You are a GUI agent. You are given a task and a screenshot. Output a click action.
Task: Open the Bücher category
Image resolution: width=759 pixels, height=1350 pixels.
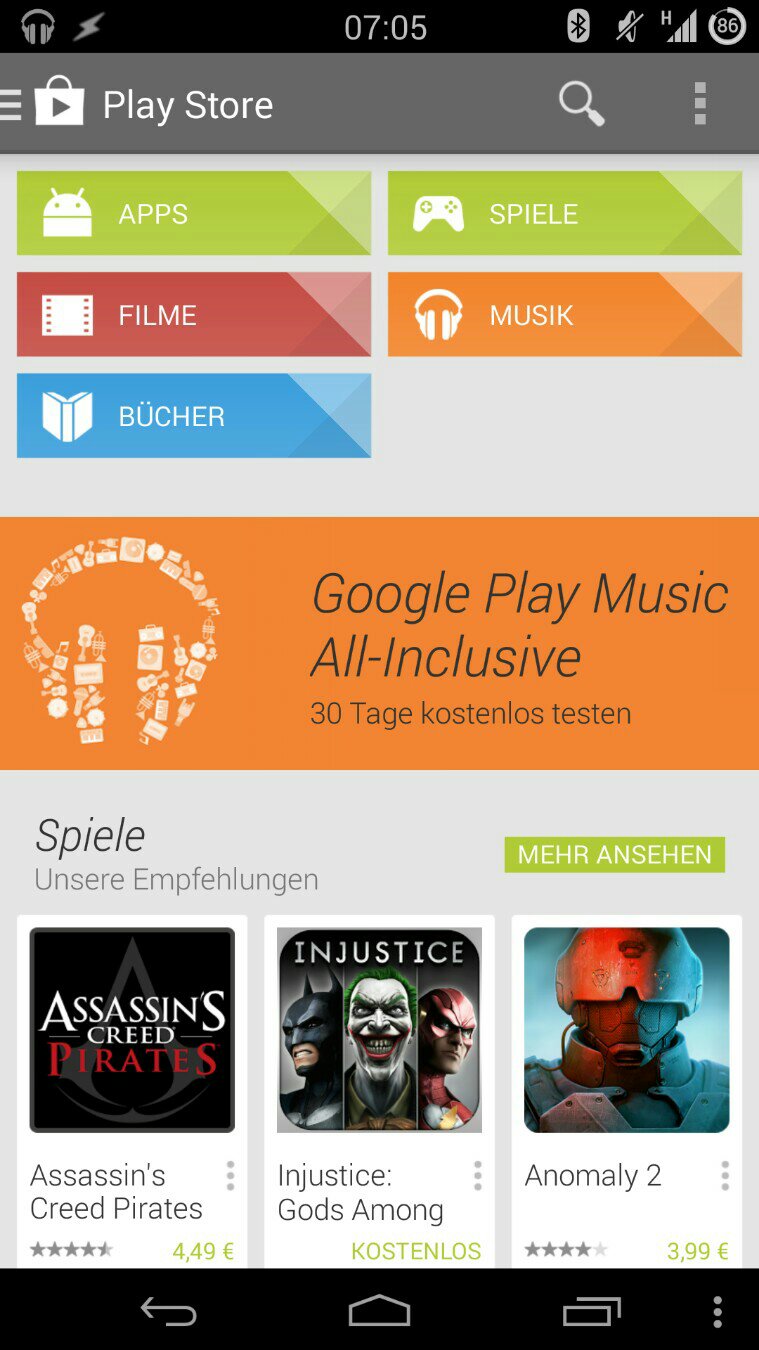194,415
